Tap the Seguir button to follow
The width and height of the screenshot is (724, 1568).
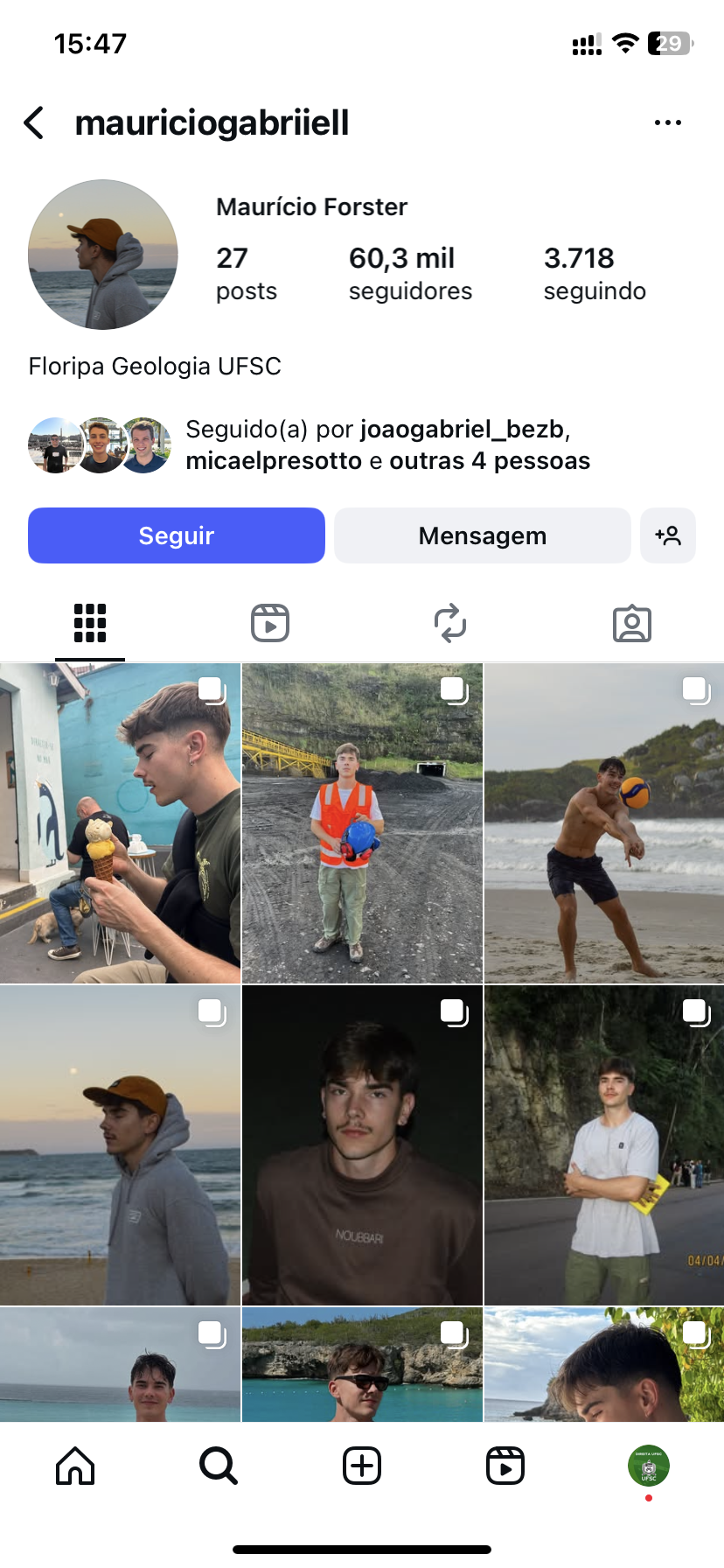[x=177, y=535]
